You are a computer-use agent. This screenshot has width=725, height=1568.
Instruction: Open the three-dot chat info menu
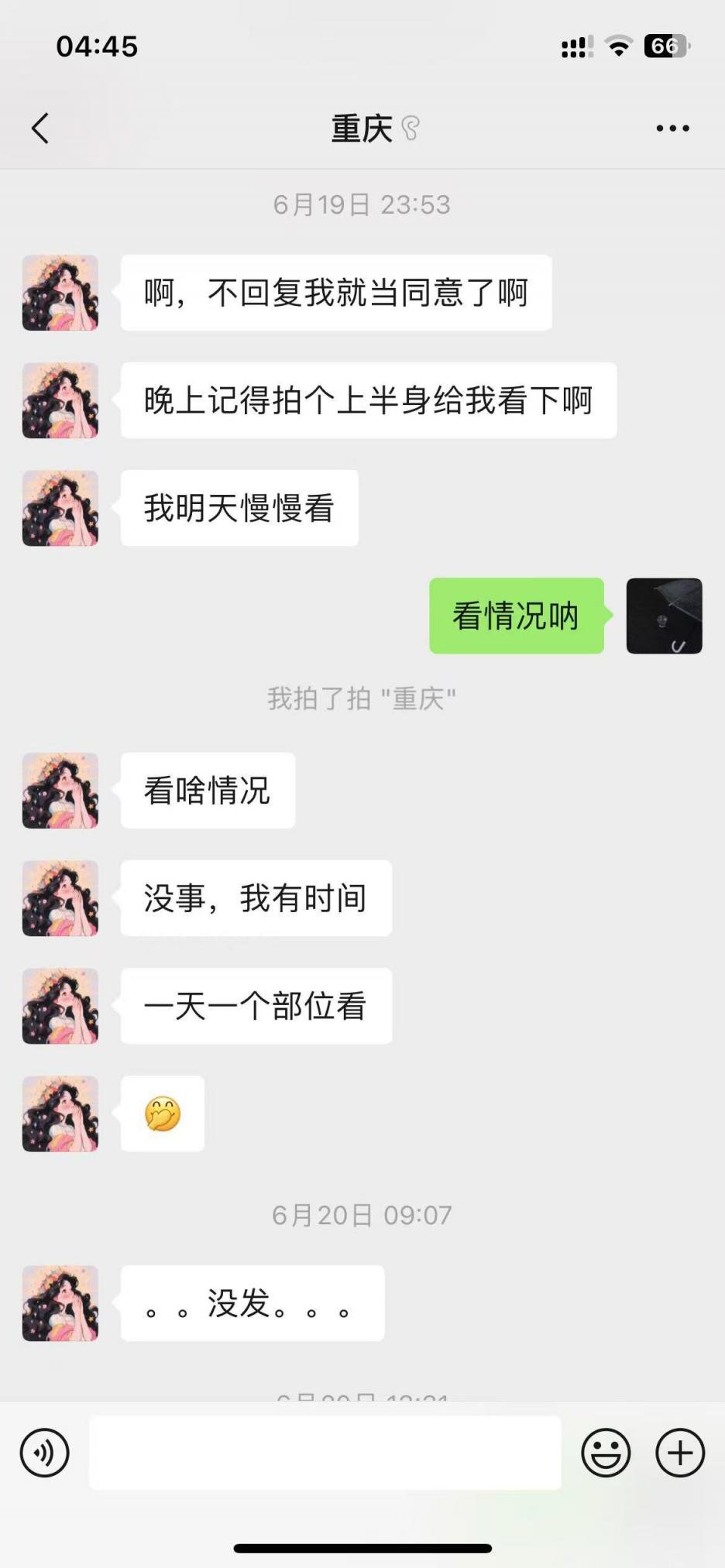click(672, 129)
